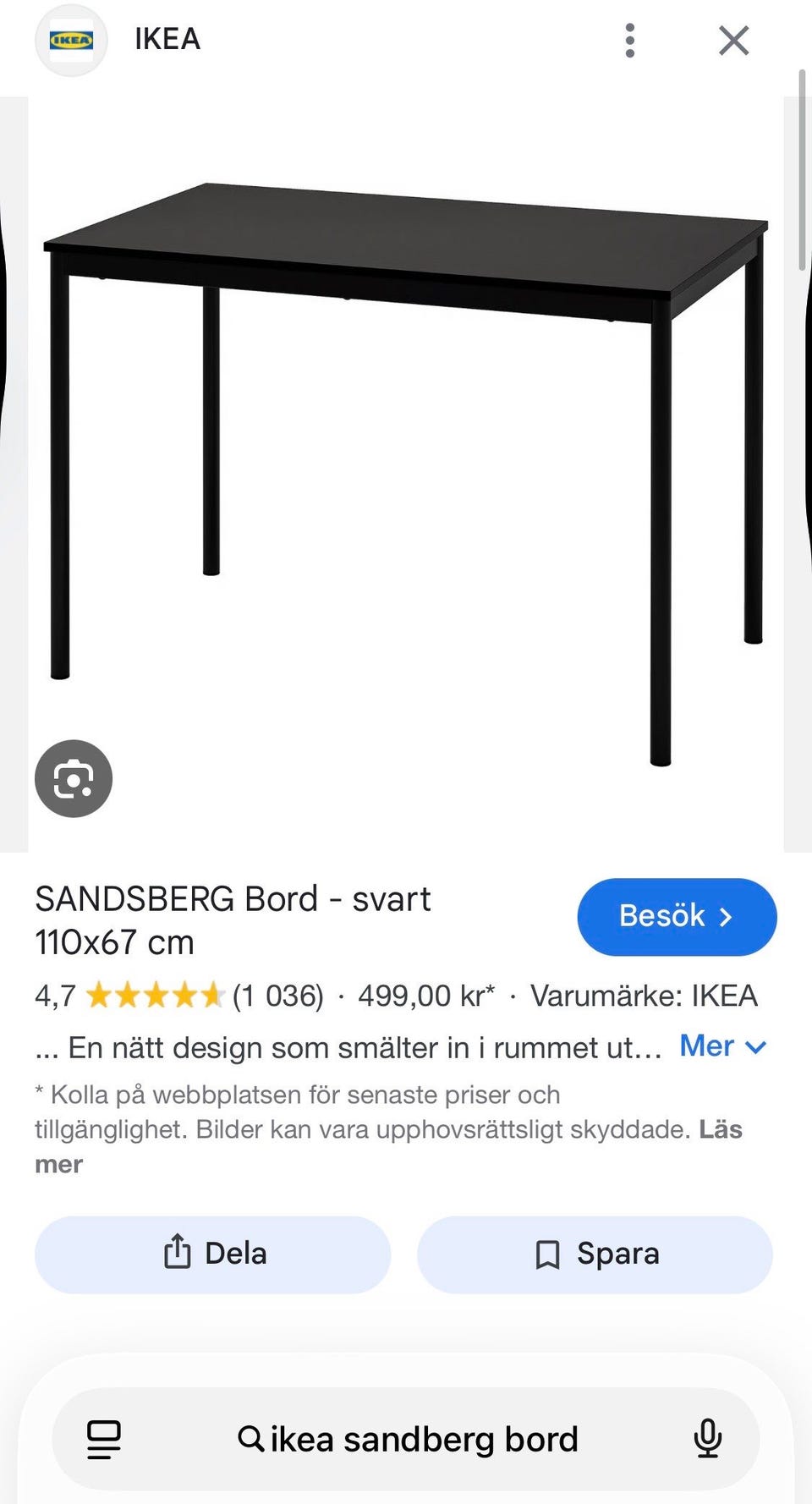Open the three-dot overflow menu icon
This screenshot has width=812, height=1504.
click(630, 39)
